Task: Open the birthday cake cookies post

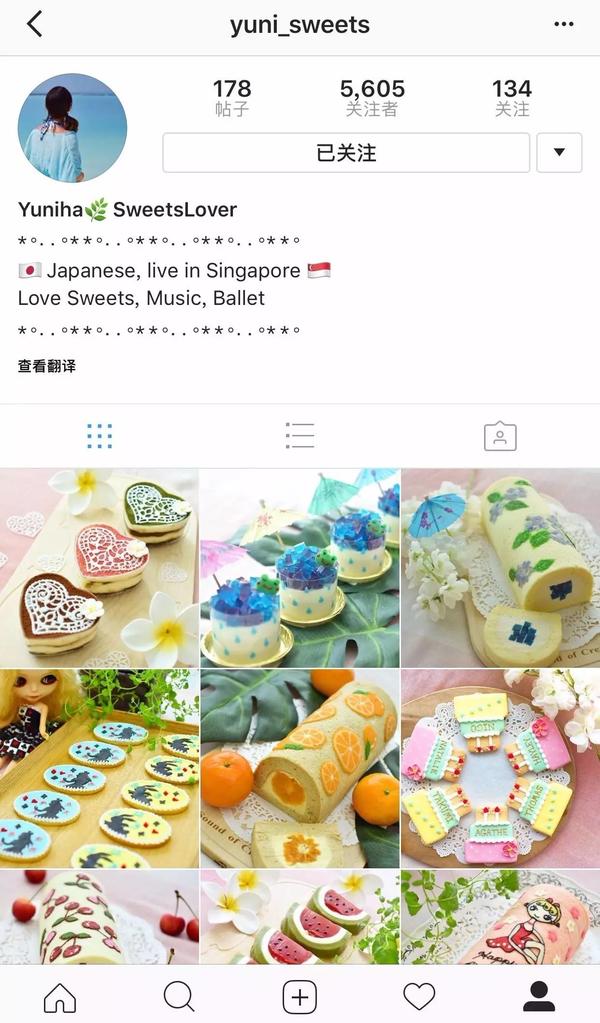Action: (x=500, y=768)
